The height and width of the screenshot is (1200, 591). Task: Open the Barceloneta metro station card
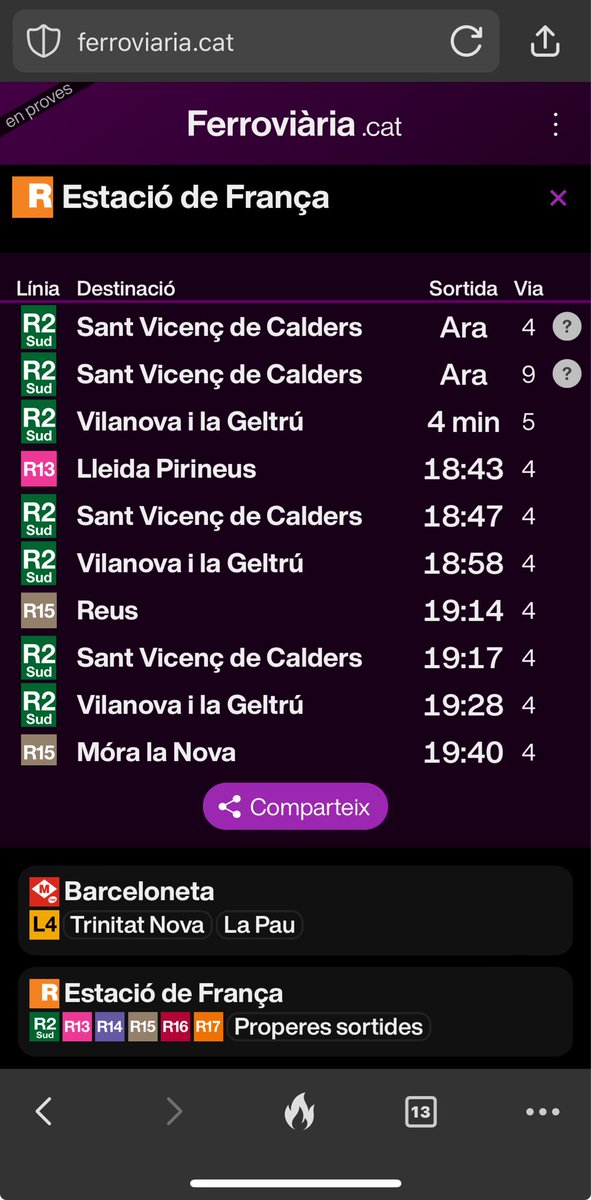point(295,910)
